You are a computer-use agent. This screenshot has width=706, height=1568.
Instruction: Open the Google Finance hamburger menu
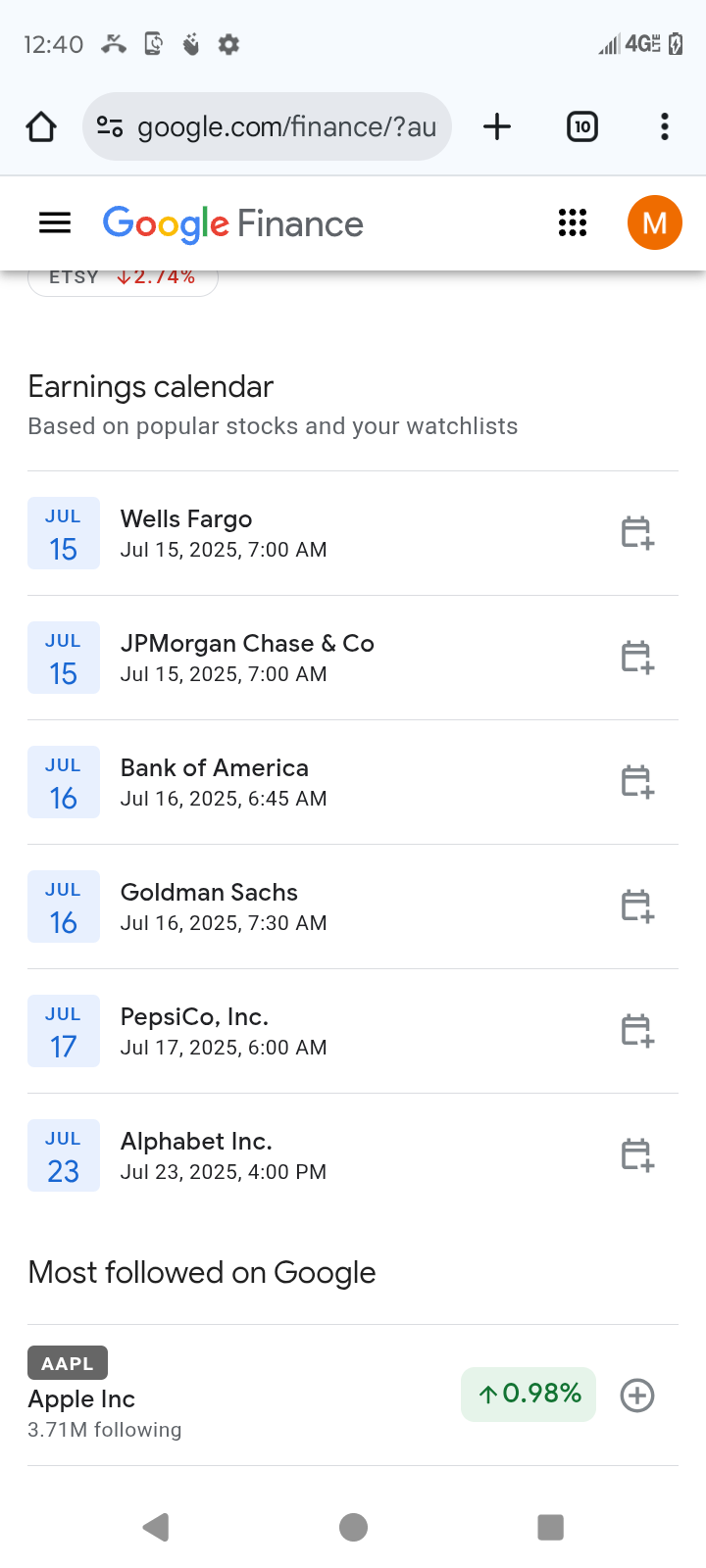coord(55,223)
